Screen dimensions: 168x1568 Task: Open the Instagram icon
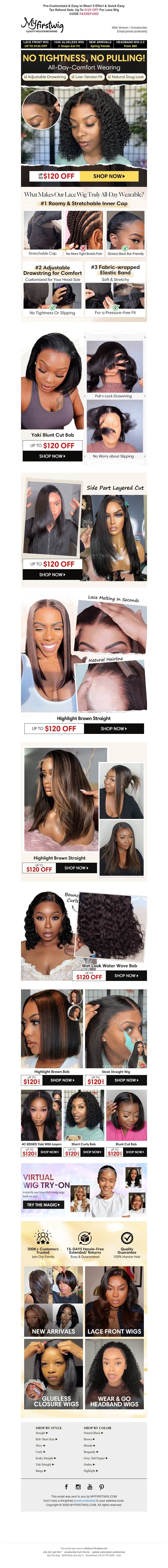coord(78,1486)
